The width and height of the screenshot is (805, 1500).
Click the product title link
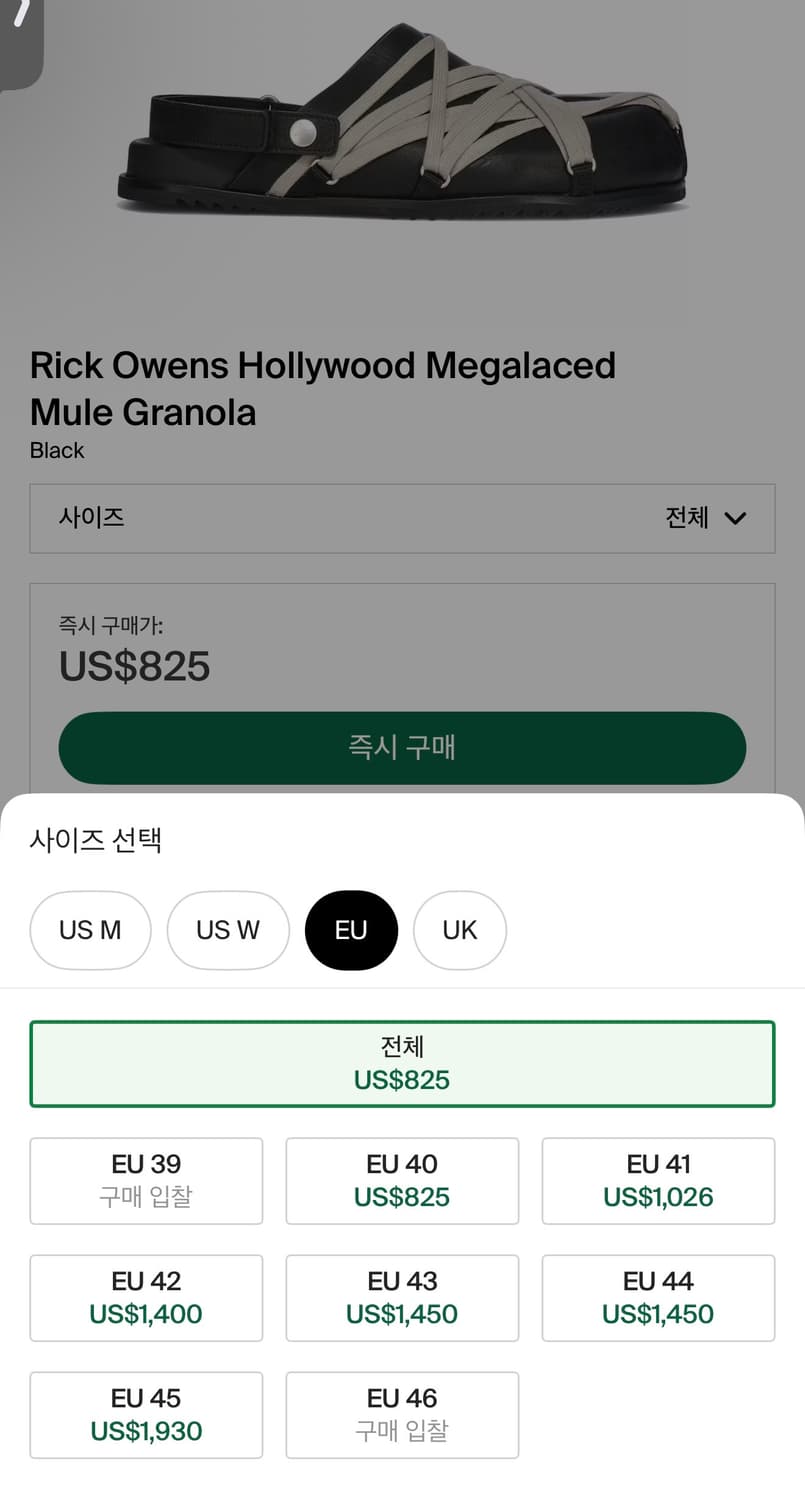point(322,388)
